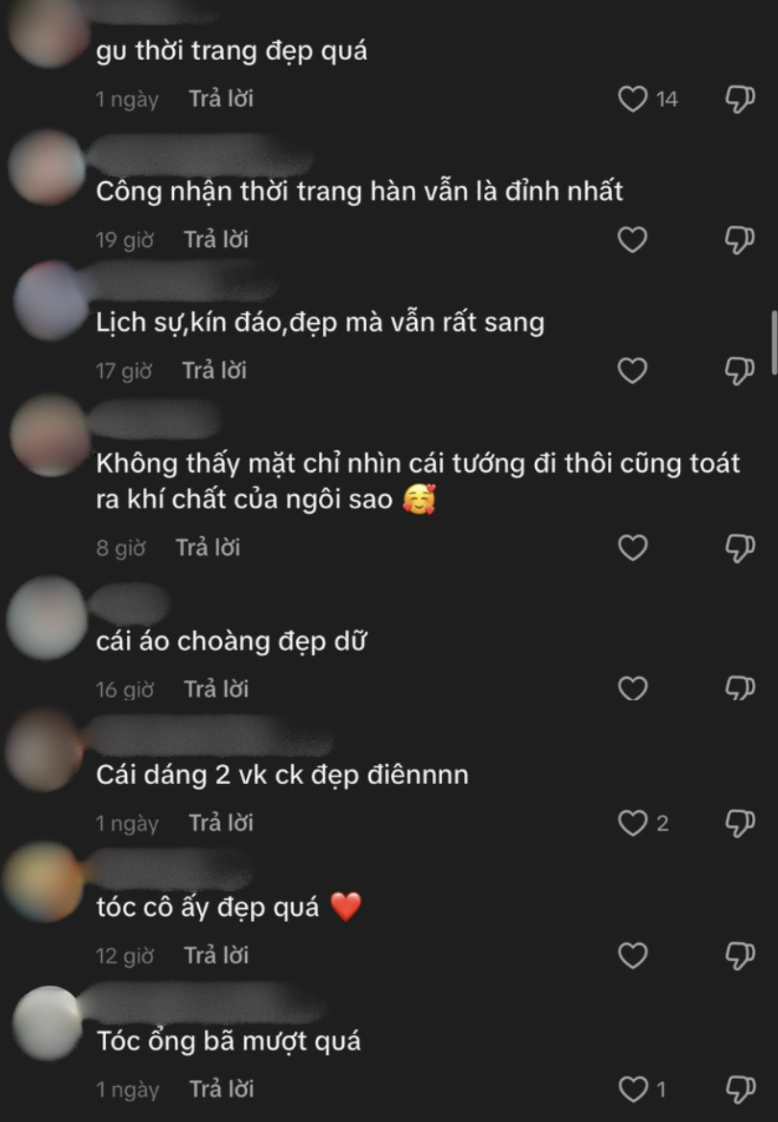The image size is (778, 1122).
Task: Like the 'Công nhận thời trang hàn' comment
Action: click(x=632, y=240)
